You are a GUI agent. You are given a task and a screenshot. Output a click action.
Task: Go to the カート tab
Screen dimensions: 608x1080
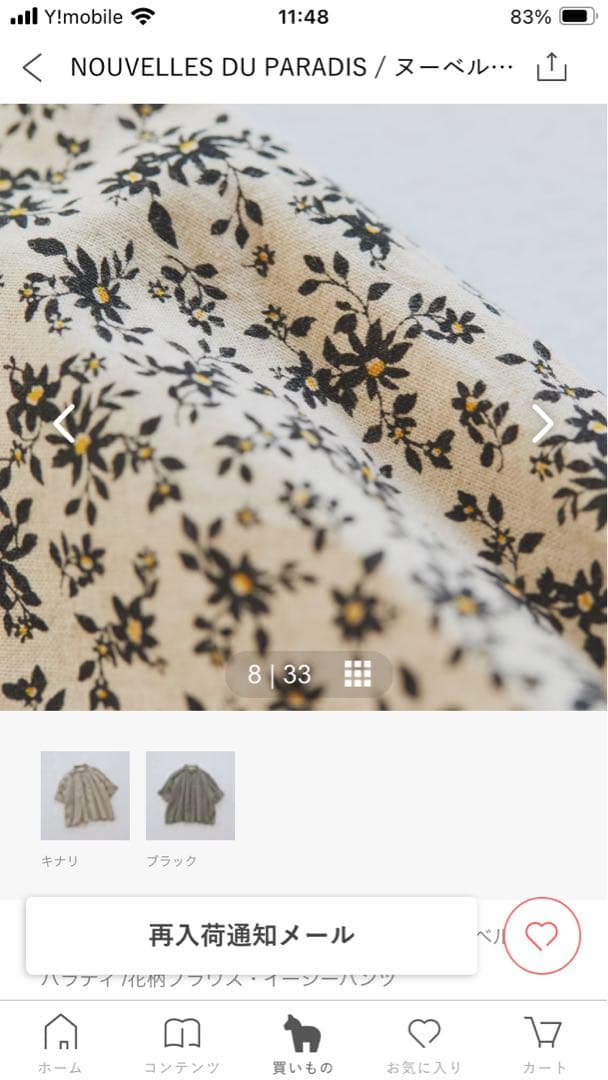coord(544,1043)
